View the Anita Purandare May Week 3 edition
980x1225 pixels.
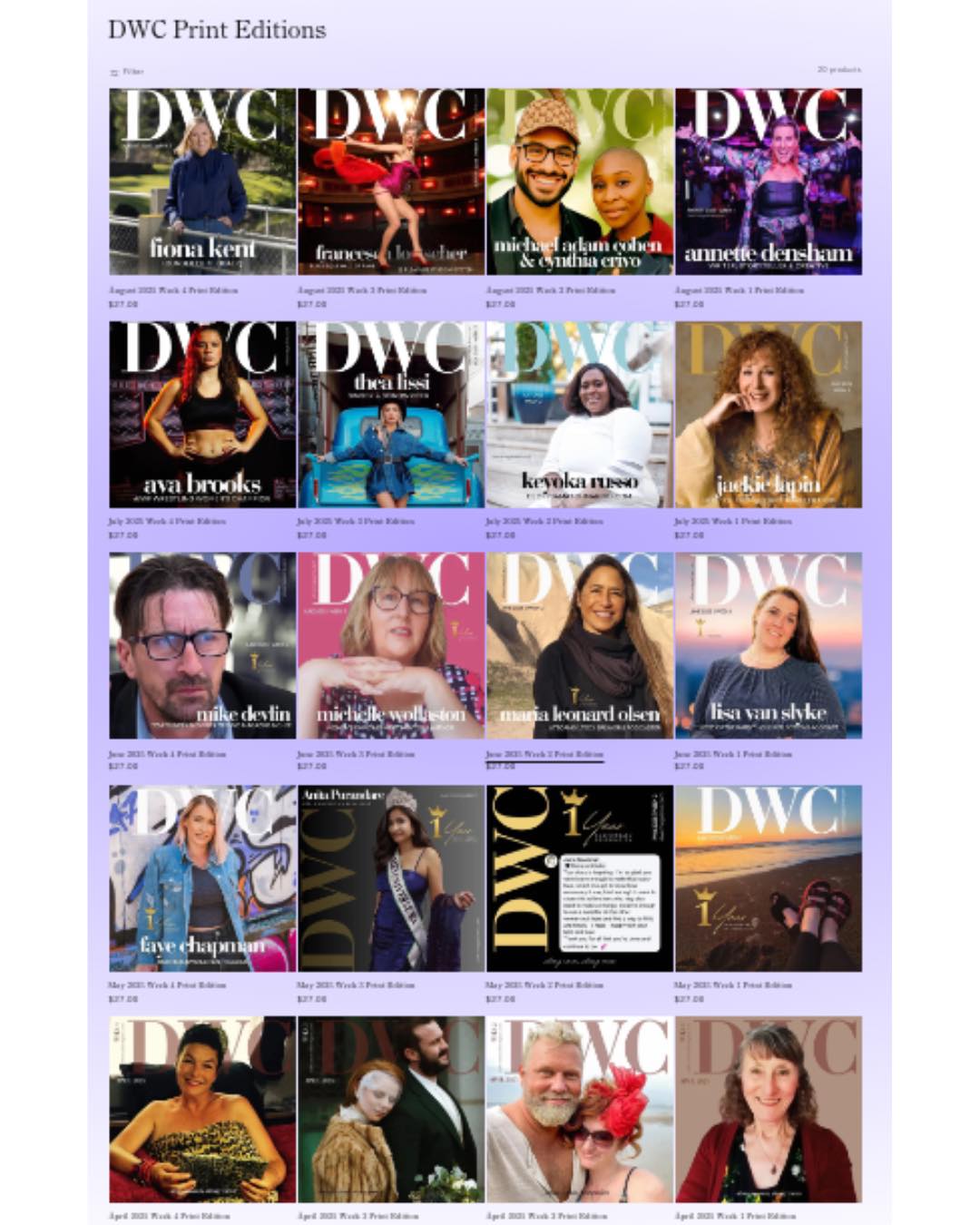391,877
